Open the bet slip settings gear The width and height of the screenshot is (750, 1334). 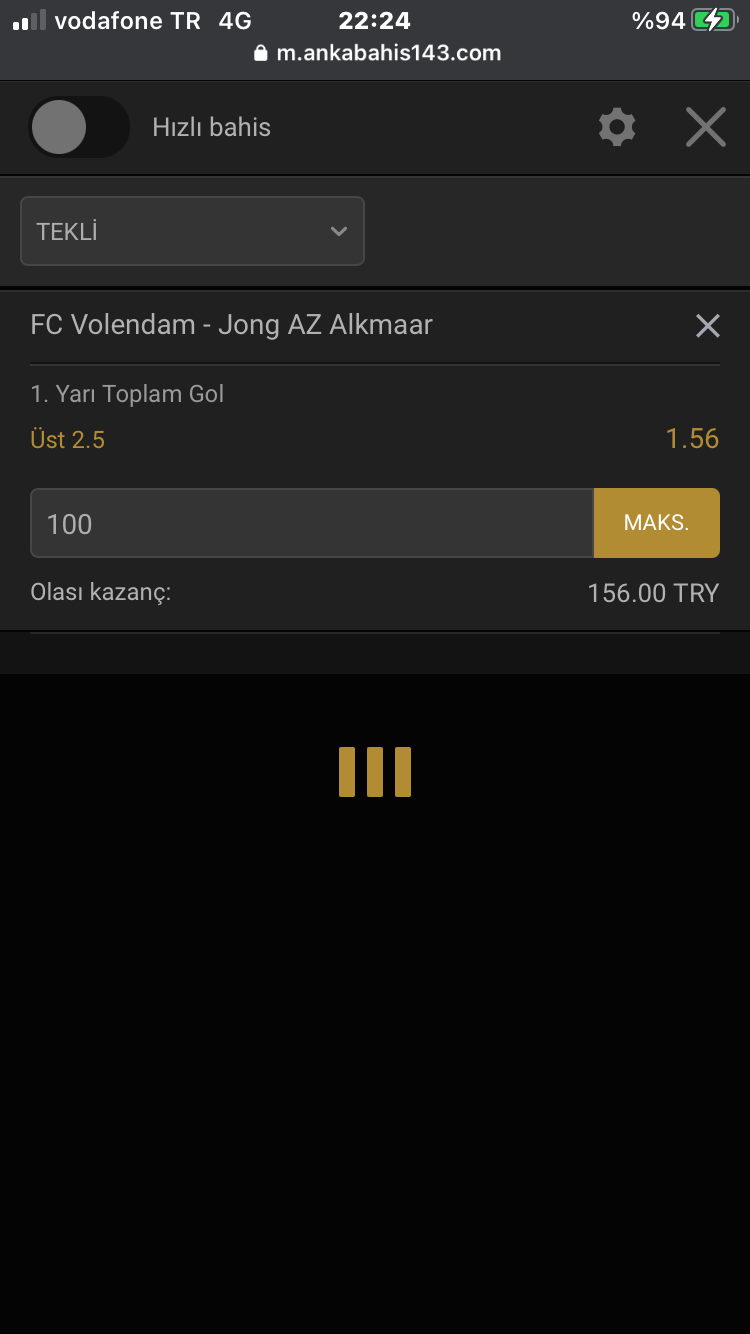coord(617,128)
